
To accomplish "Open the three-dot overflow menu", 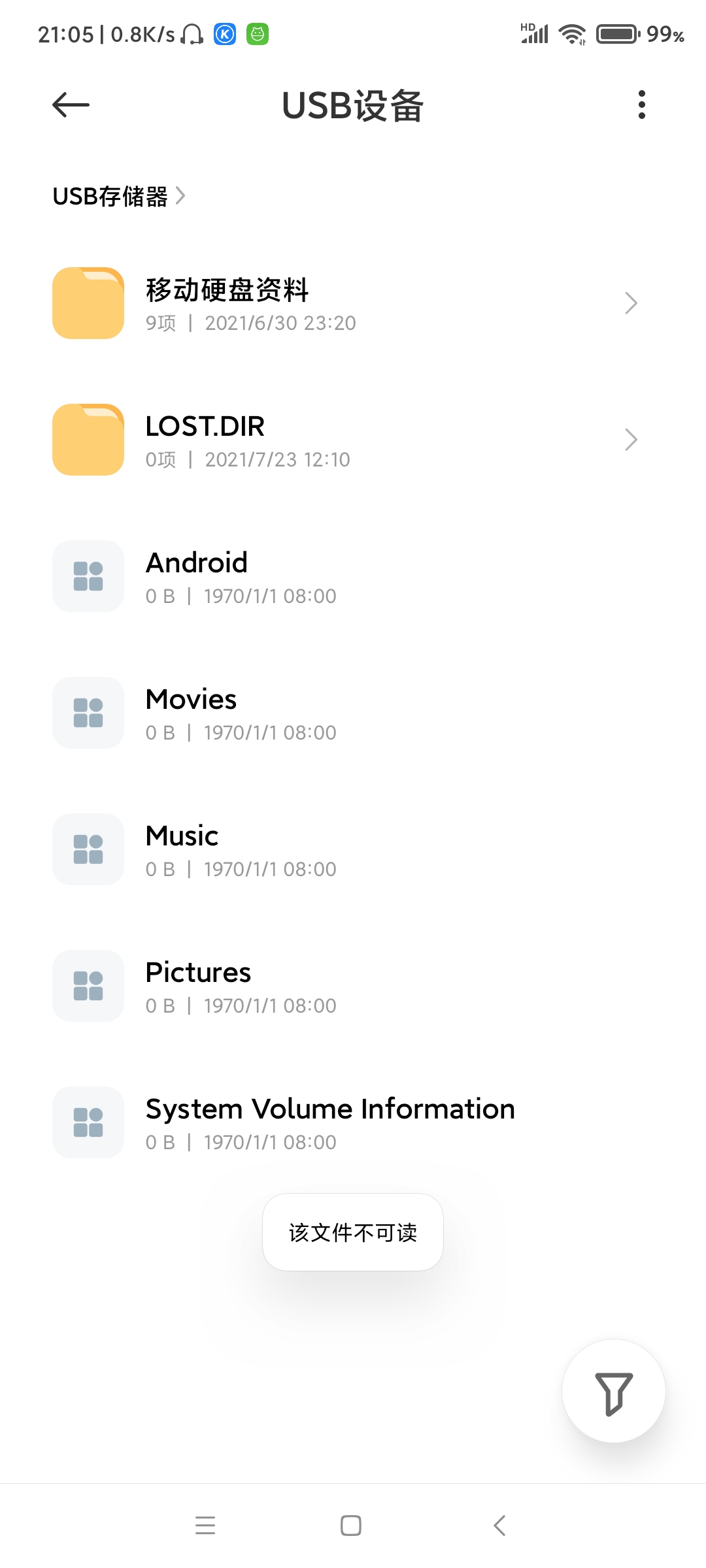I will click(x=642, y=105).
